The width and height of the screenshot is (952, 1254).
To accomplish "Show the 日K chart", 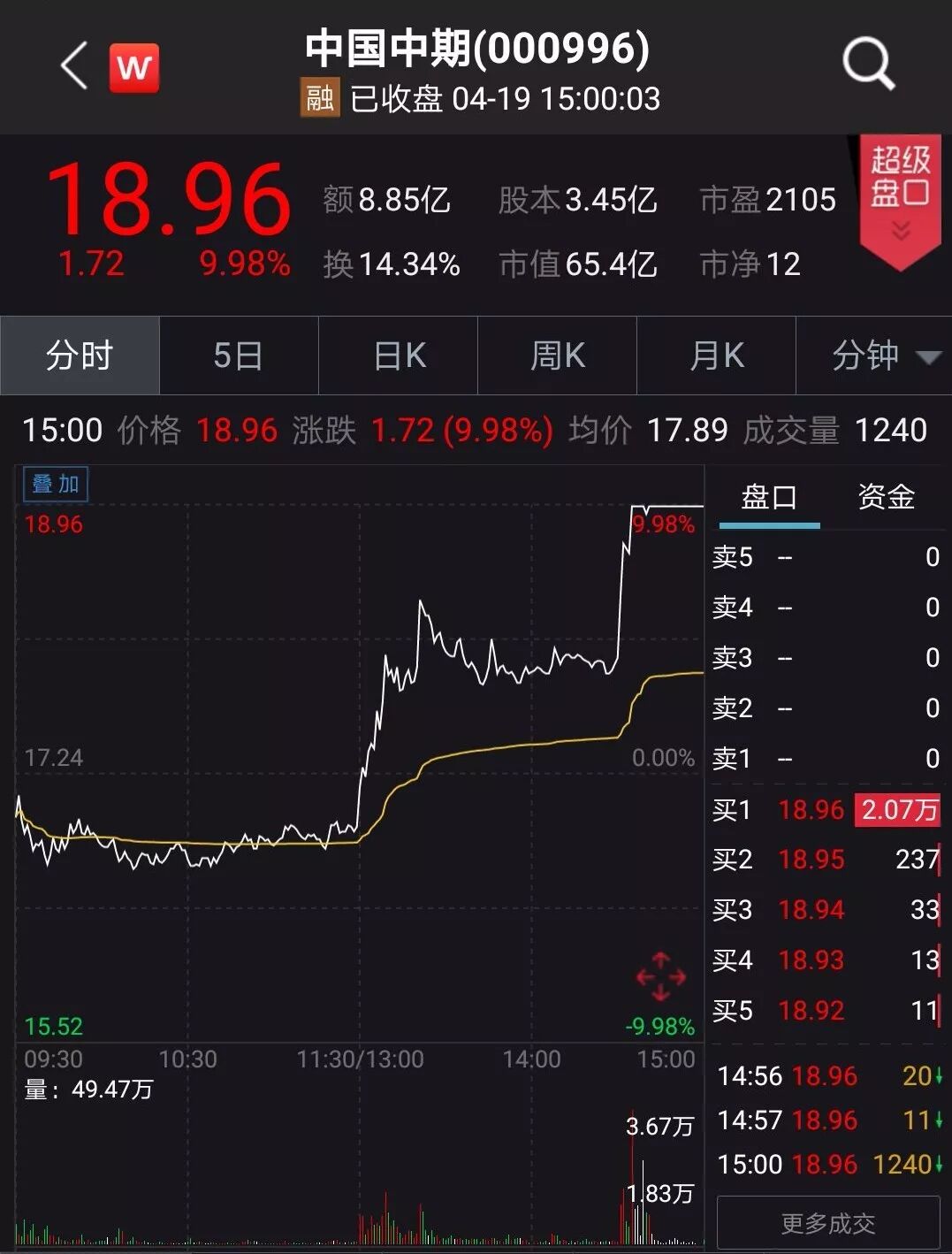I will pos(399,356).
